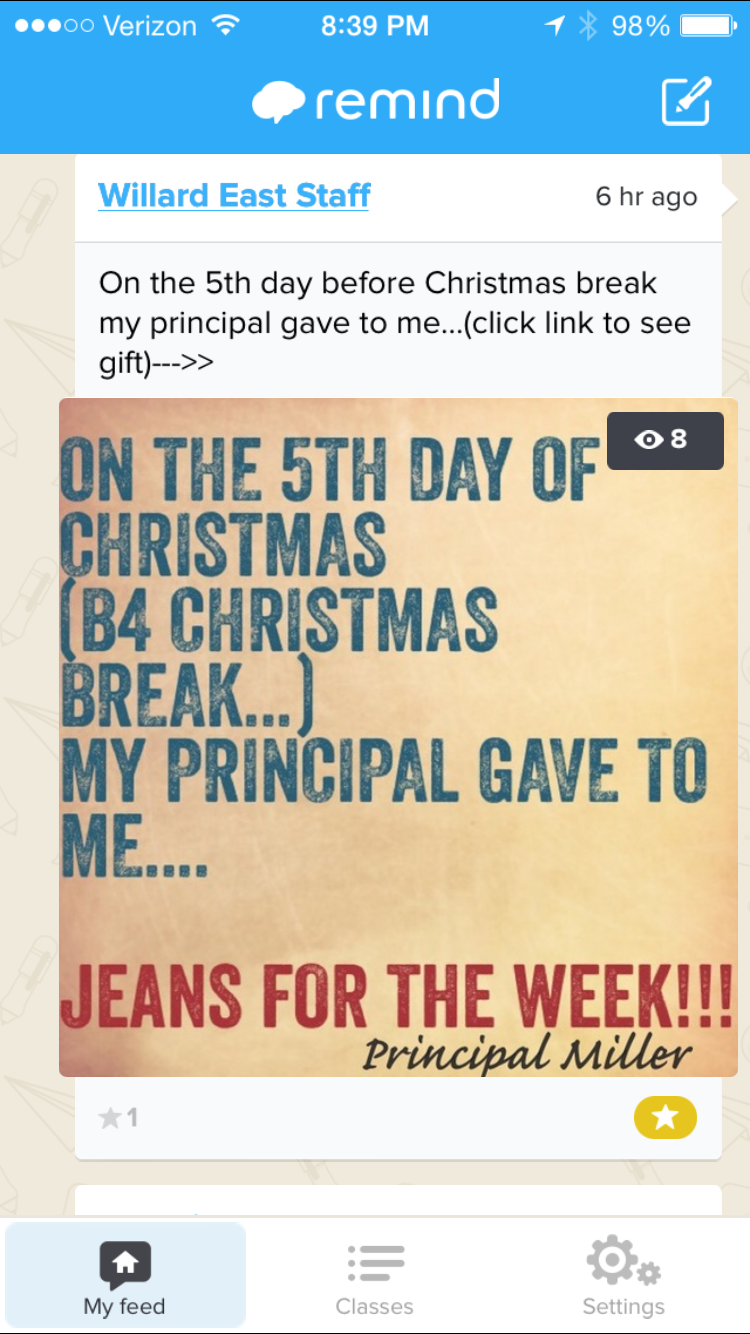Image resolution: width=750 pixels, height=1334 pixels.
Task: Switch to the Classes tab
Action: point(375,1279)
